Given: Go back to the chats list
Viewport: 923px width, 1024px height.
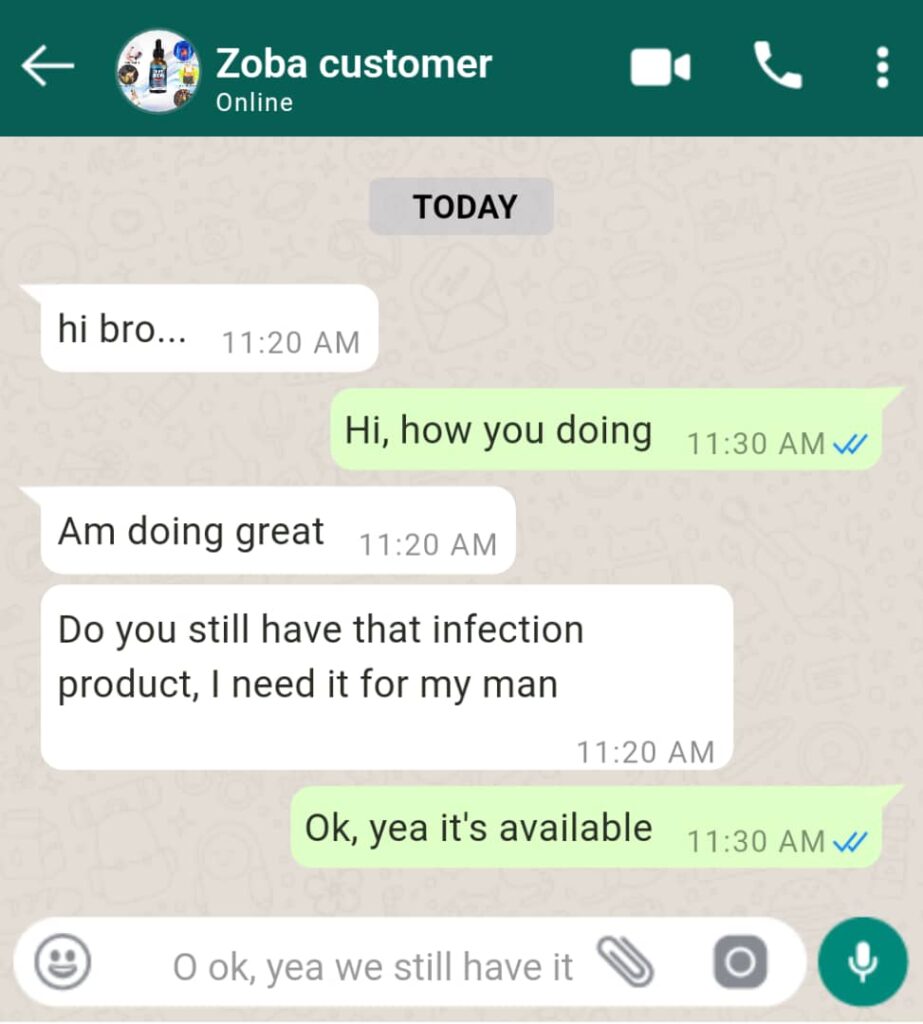Looking at the screenshot, I should (47, 67).
